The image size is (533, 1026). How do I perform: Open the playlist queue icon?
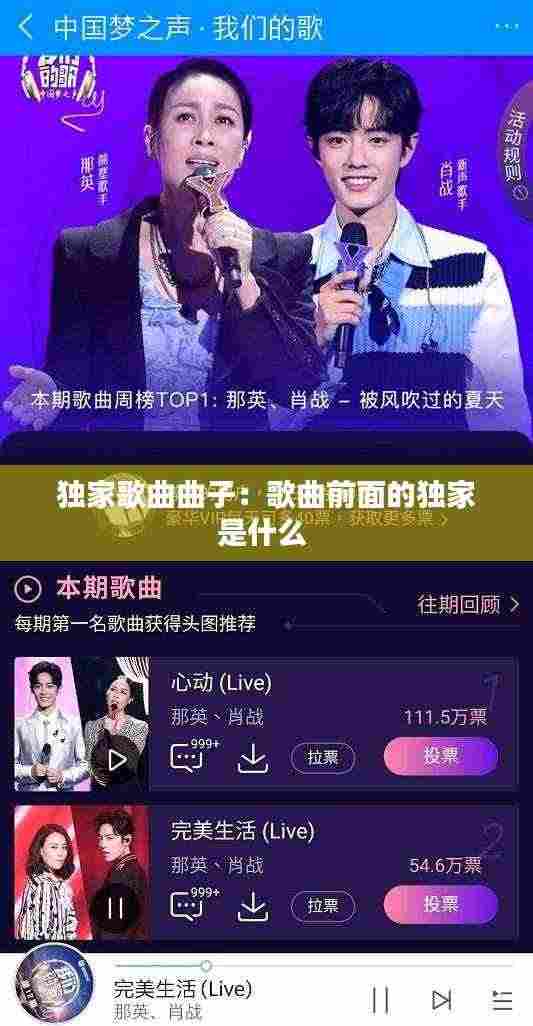point(502,1001)
